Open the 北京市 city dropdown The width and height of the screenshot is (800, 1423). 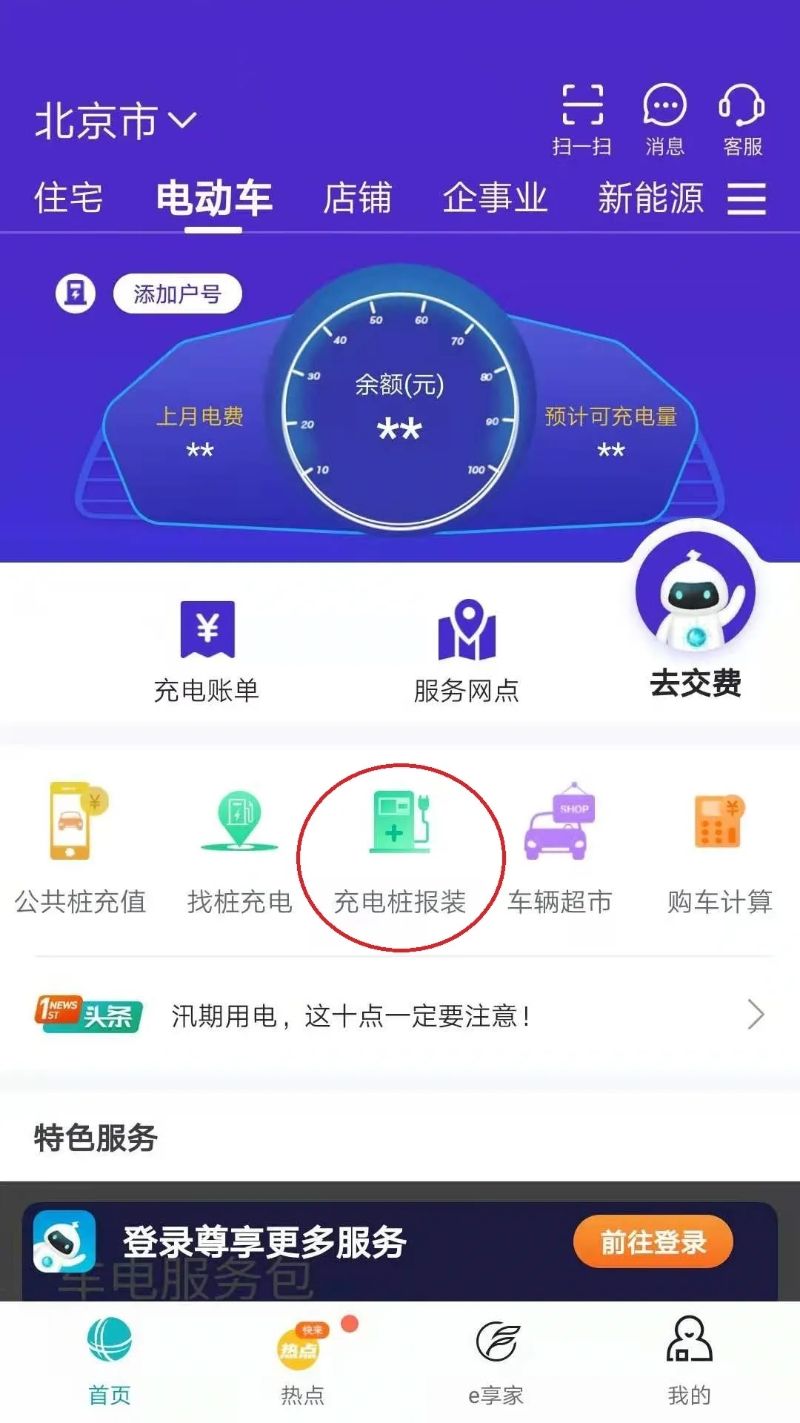(x=115, y=122)
